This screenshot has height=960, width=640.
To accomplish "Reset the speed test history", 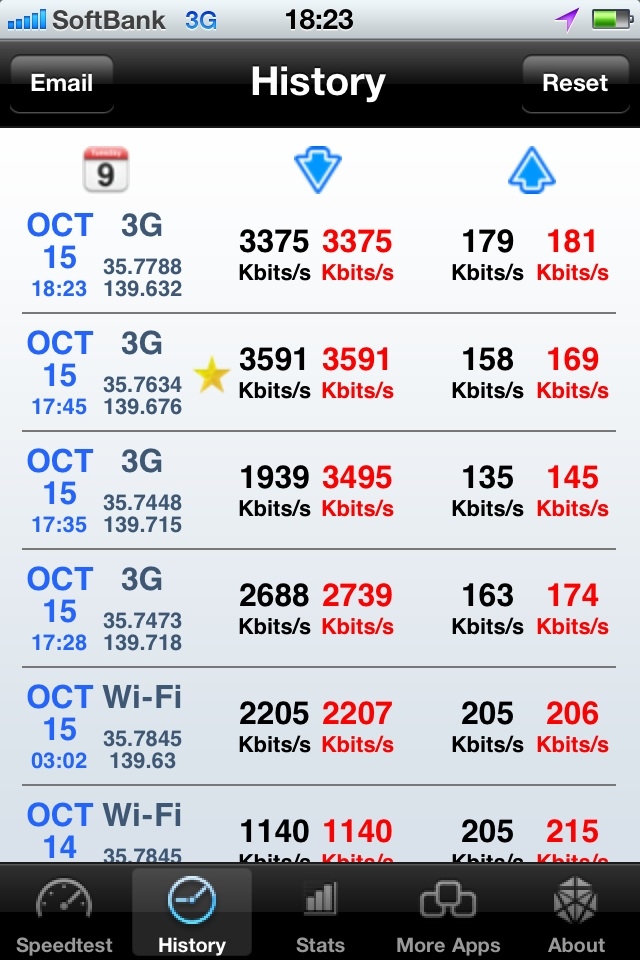I will pos(575,84).
